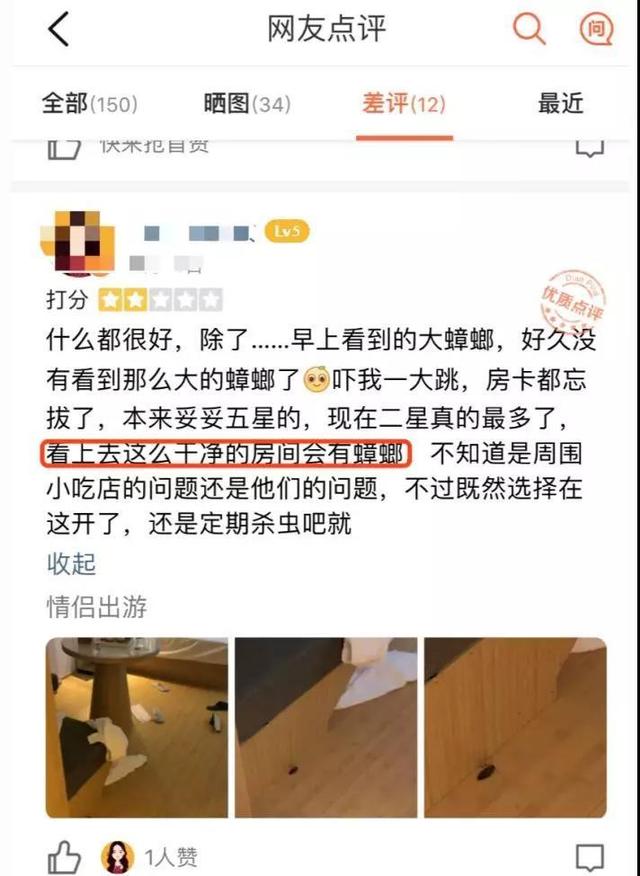Like the previous review above

63,149
